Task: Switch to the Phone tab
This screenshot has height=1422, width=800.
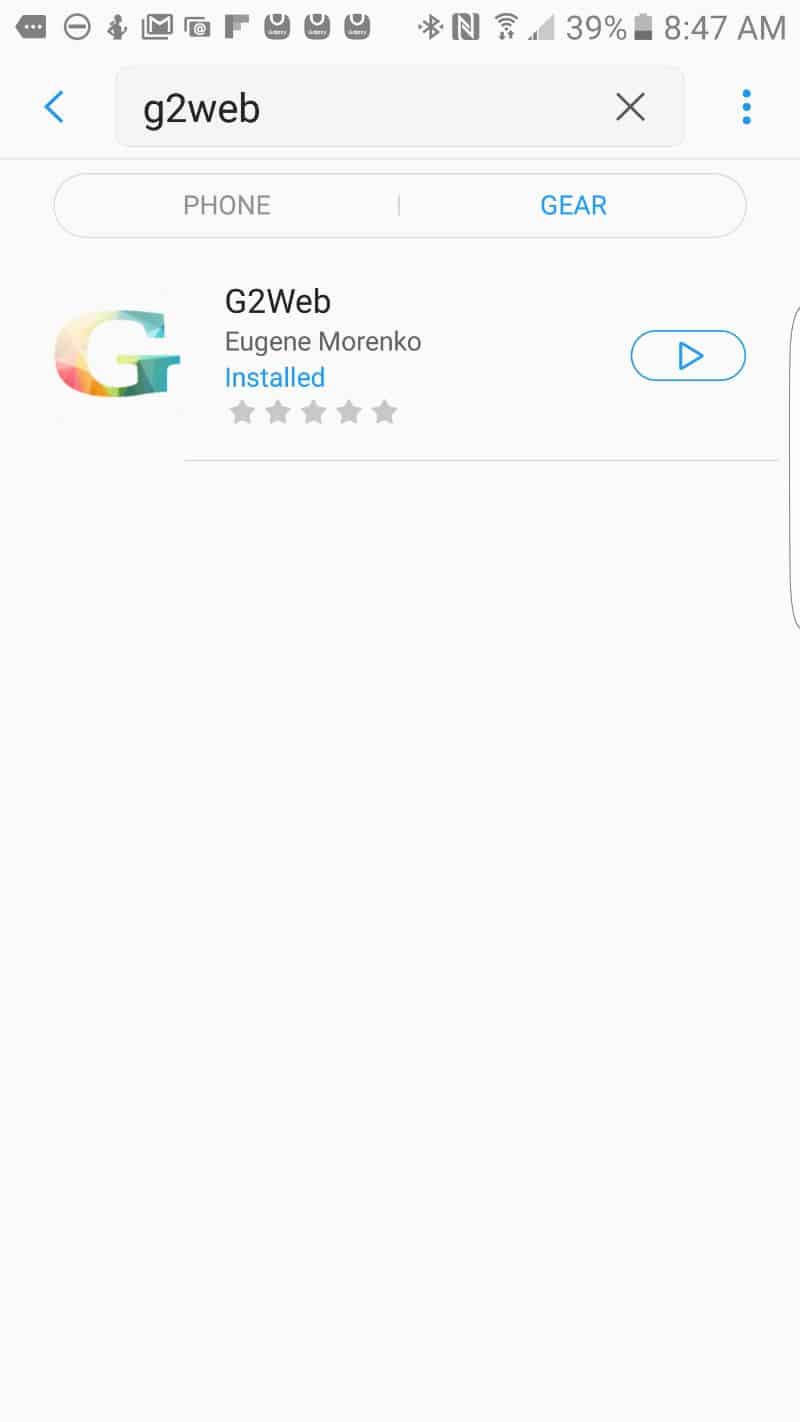Action: (227, 205)
